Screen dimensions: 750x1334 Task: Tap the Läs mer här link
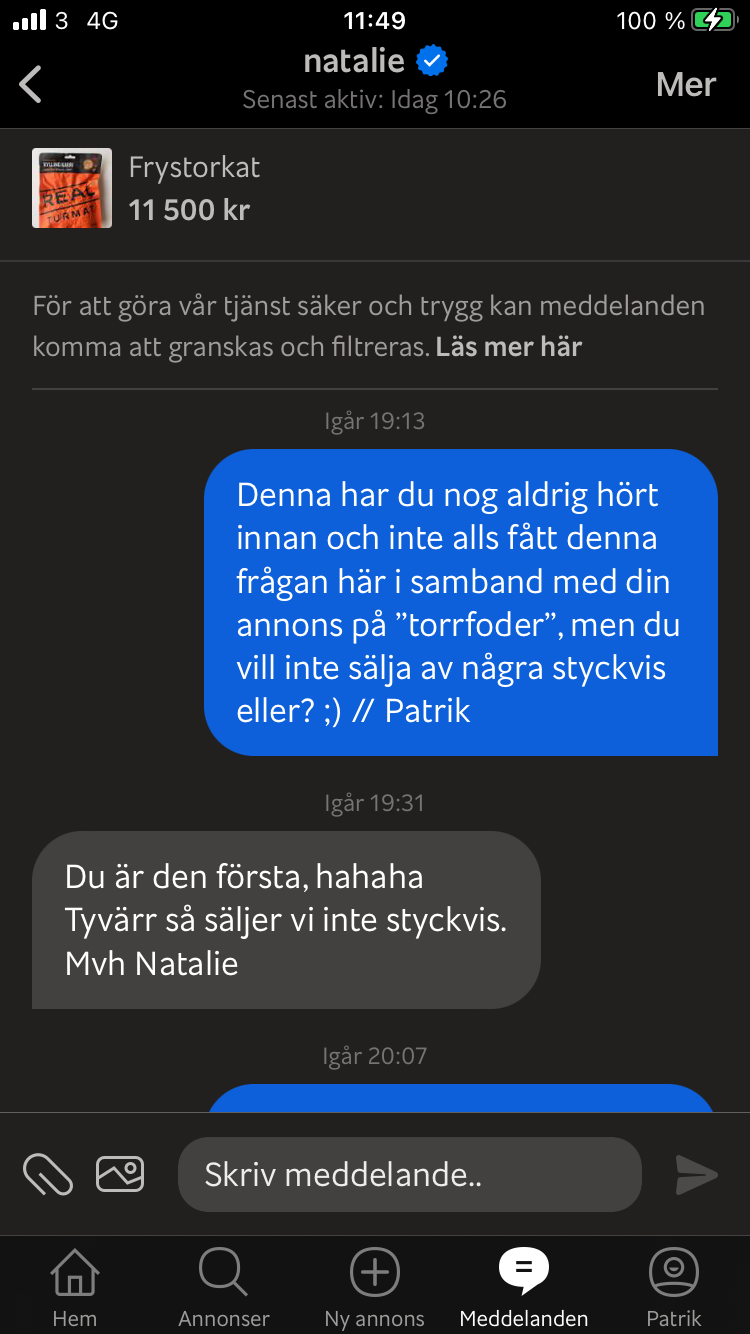[x=509, y=347]
